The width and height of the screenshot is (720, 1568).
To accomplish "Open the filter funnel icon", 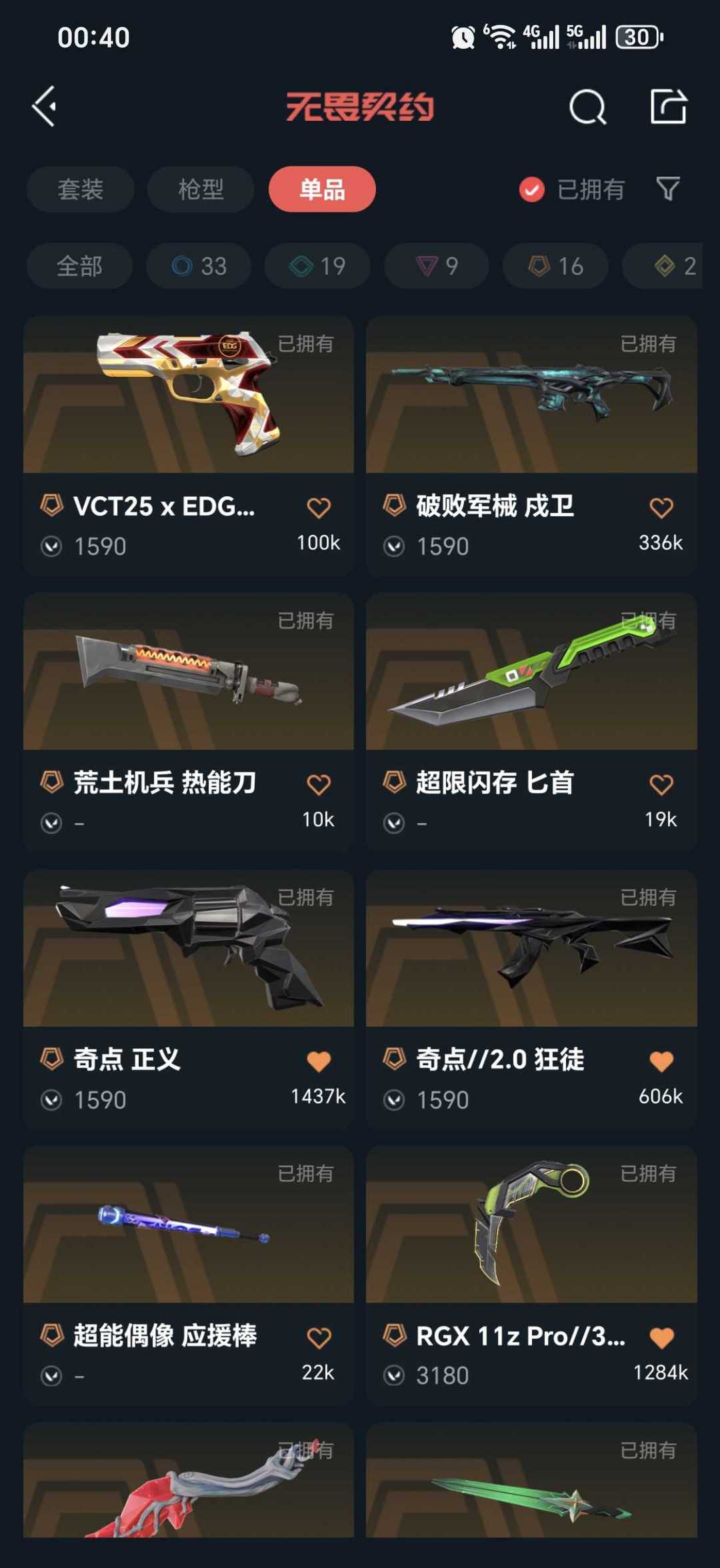I will (669, 189).
